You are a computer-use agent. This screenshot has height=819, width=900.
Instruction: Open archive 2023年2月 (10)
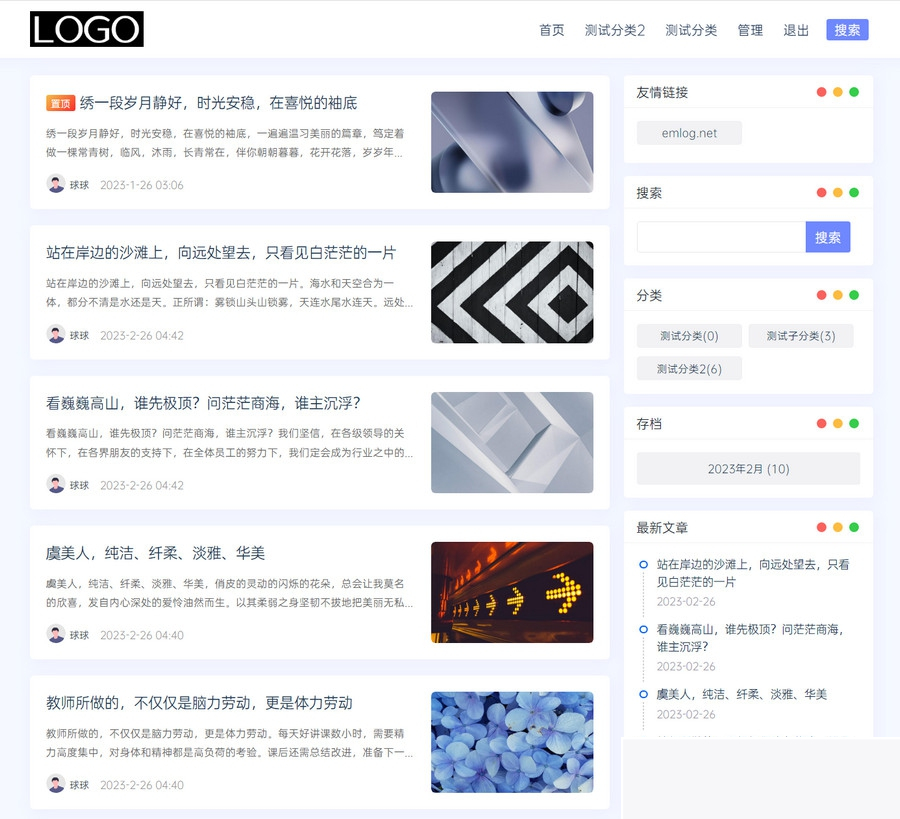point(748,469)
